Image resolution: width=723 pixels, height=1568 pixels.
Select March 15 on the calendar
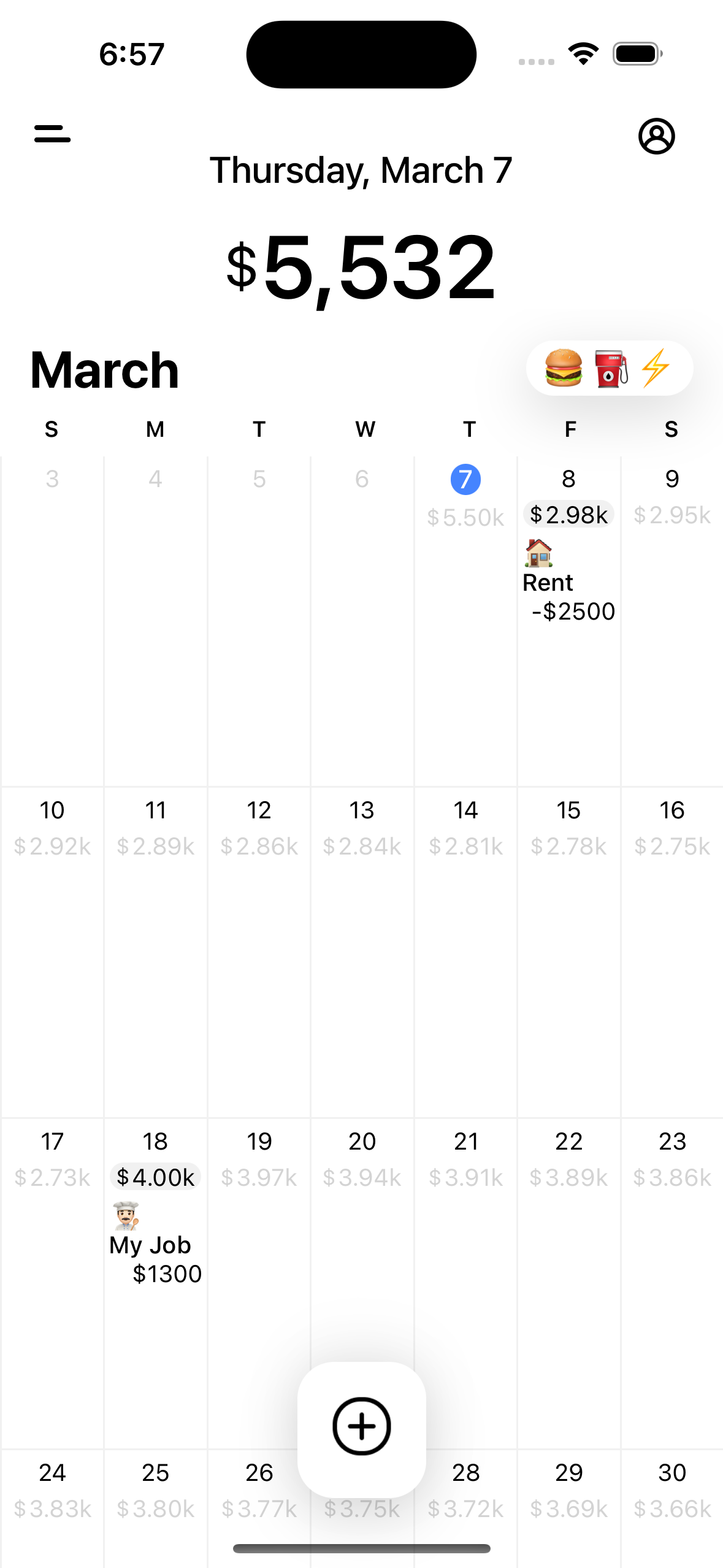point(568,811)
